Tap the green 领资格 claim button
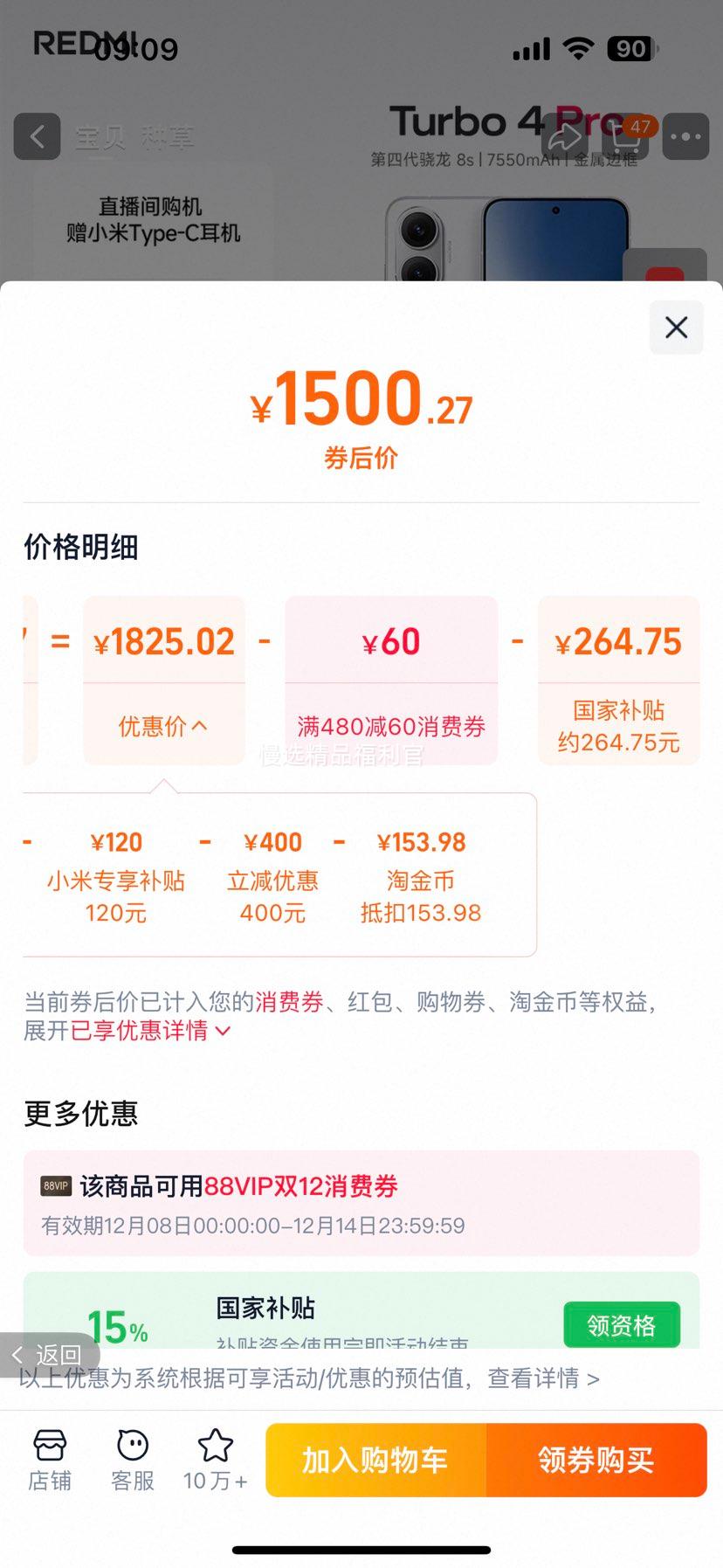 (622, 1324)
